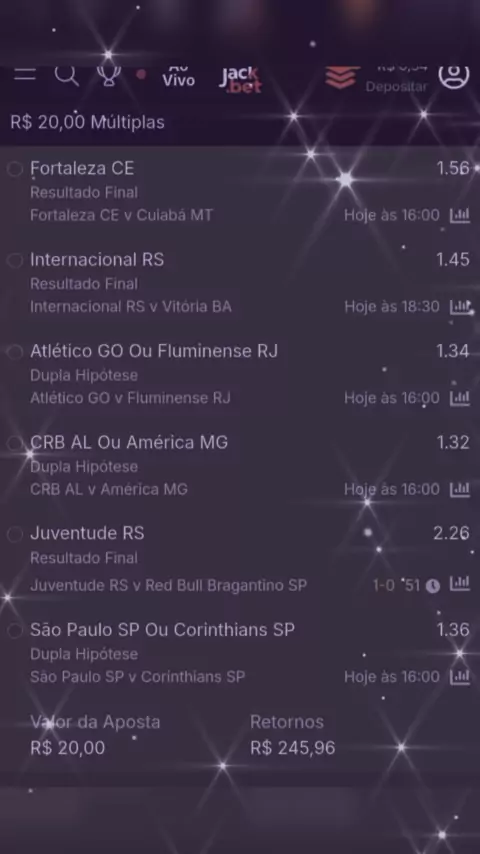480x854 pixels.
Task: Open the Fortaleza CE Resultado Final selection
Action: click(x=240, y=191)
